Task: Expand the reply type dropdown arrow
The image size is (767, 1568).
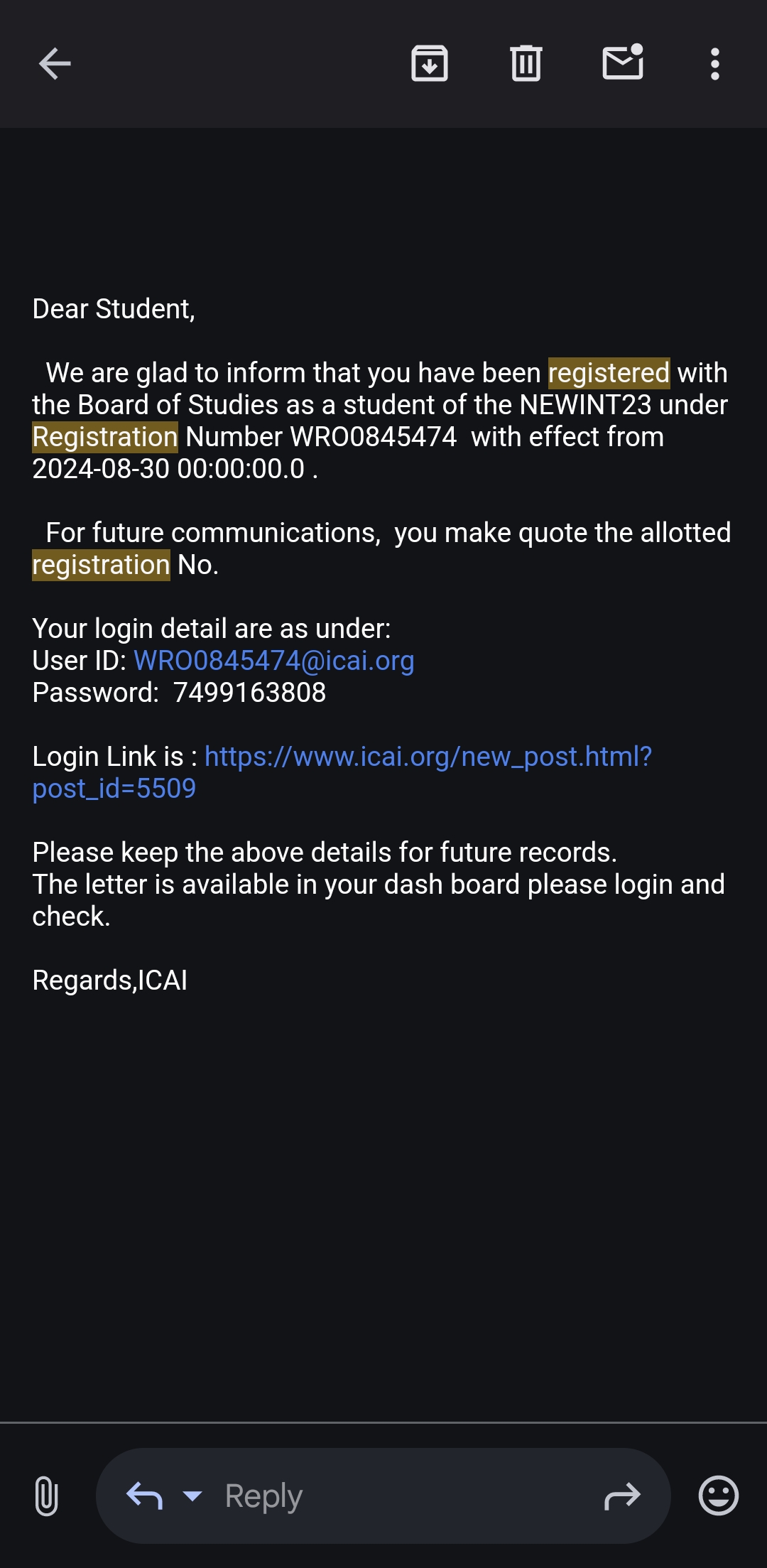Action: coord(192,1496)
